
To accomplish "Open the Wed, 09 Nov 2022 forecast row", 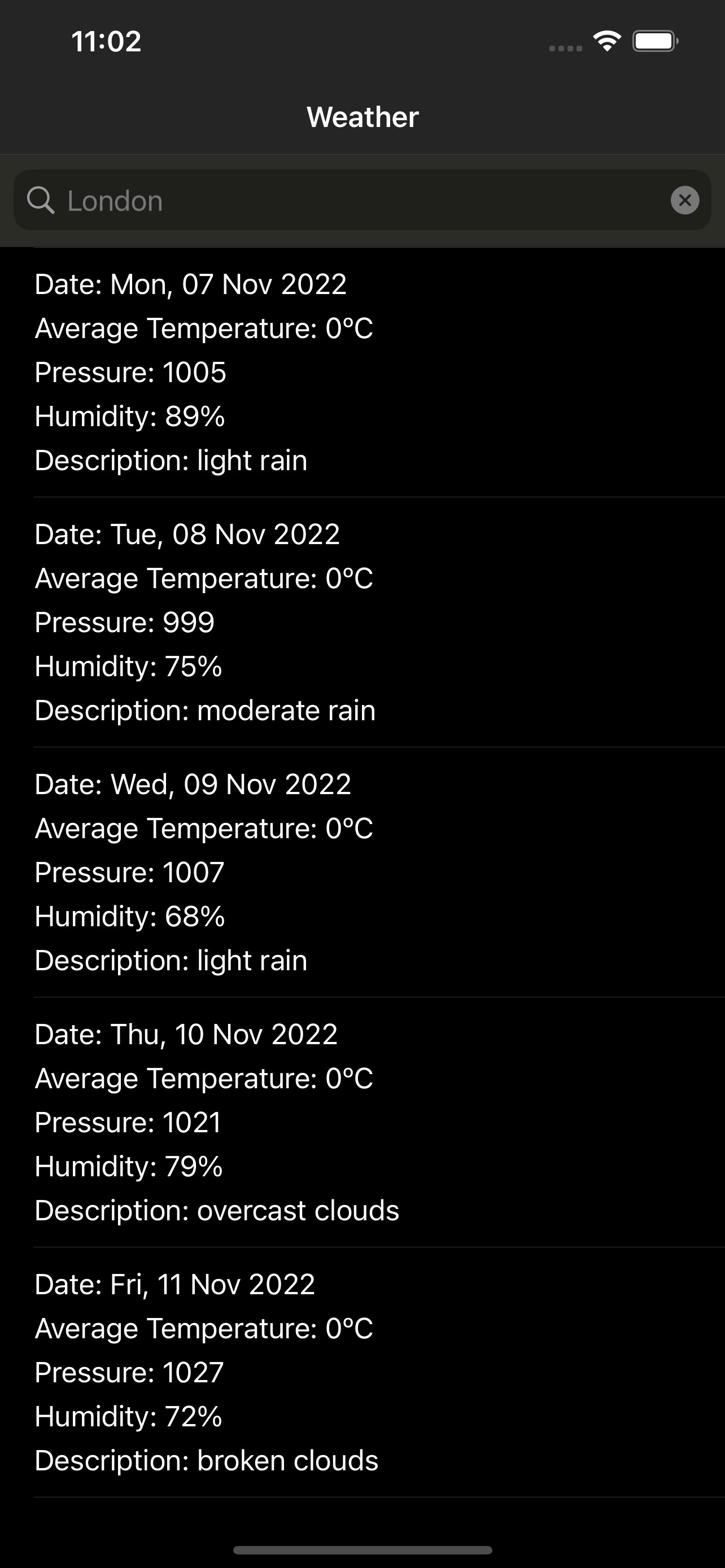I will [x=362, y=872].
